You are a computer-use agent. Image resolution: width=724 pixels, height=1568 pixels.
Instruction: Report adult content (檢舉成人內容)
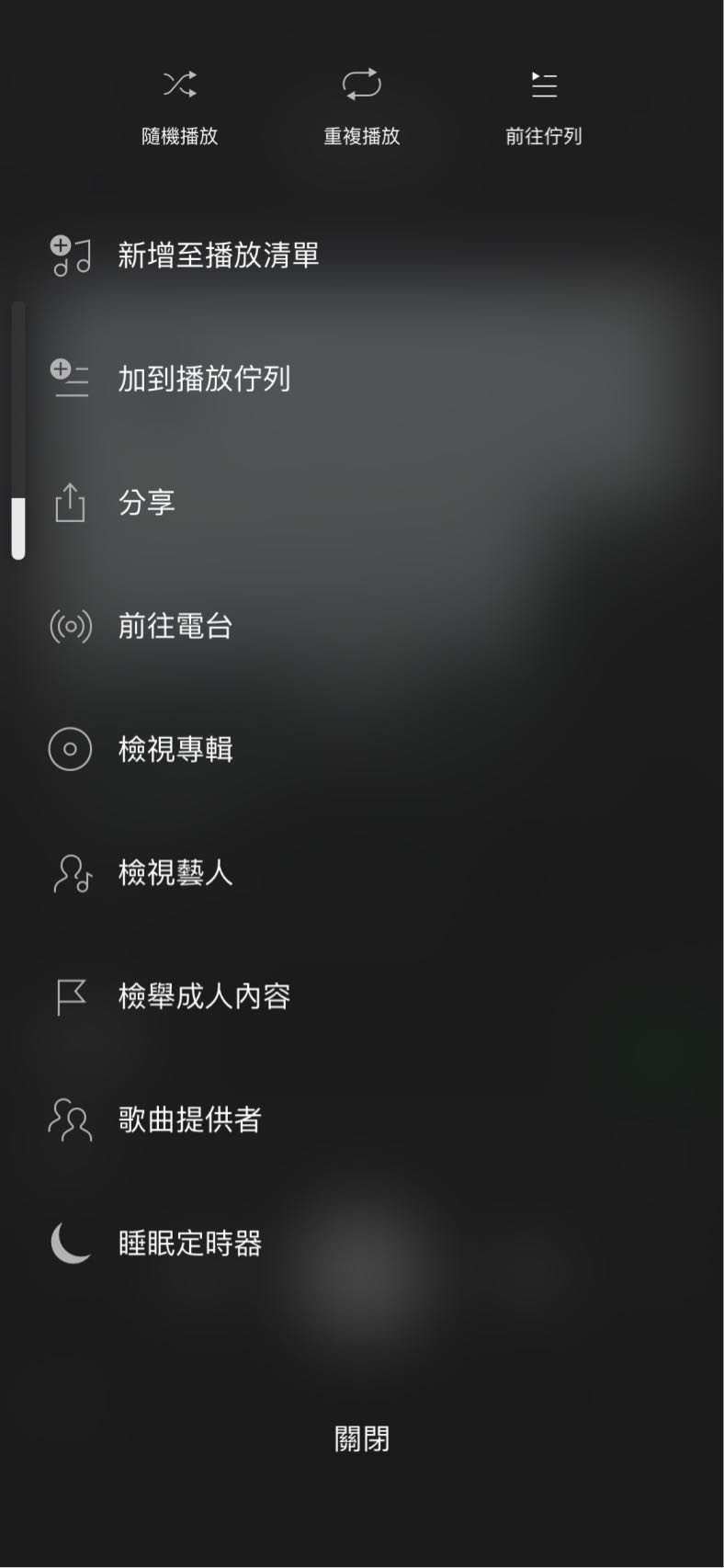pos(204,996)
